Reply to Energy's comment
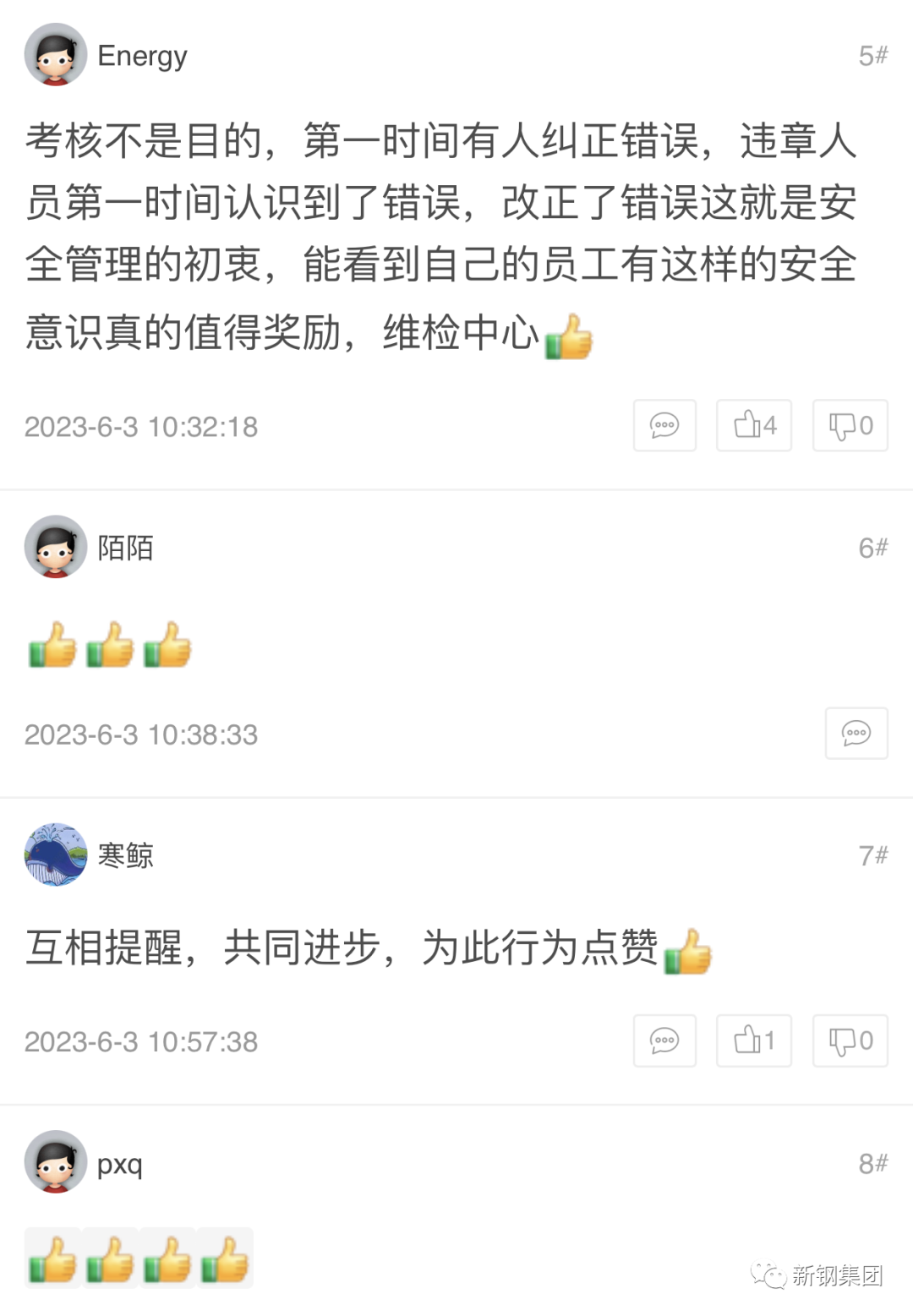 [x=664, y=425]
